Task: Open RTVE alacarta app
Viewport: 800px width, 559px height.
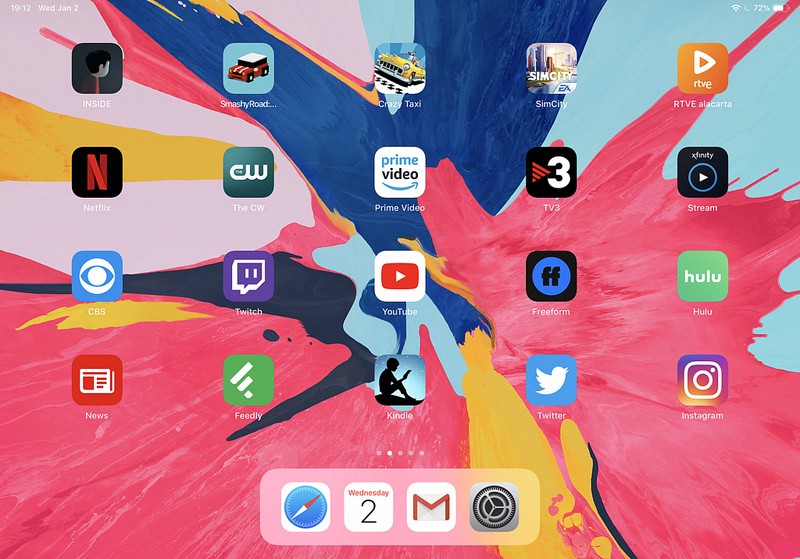Action: (x=702, y=68)
